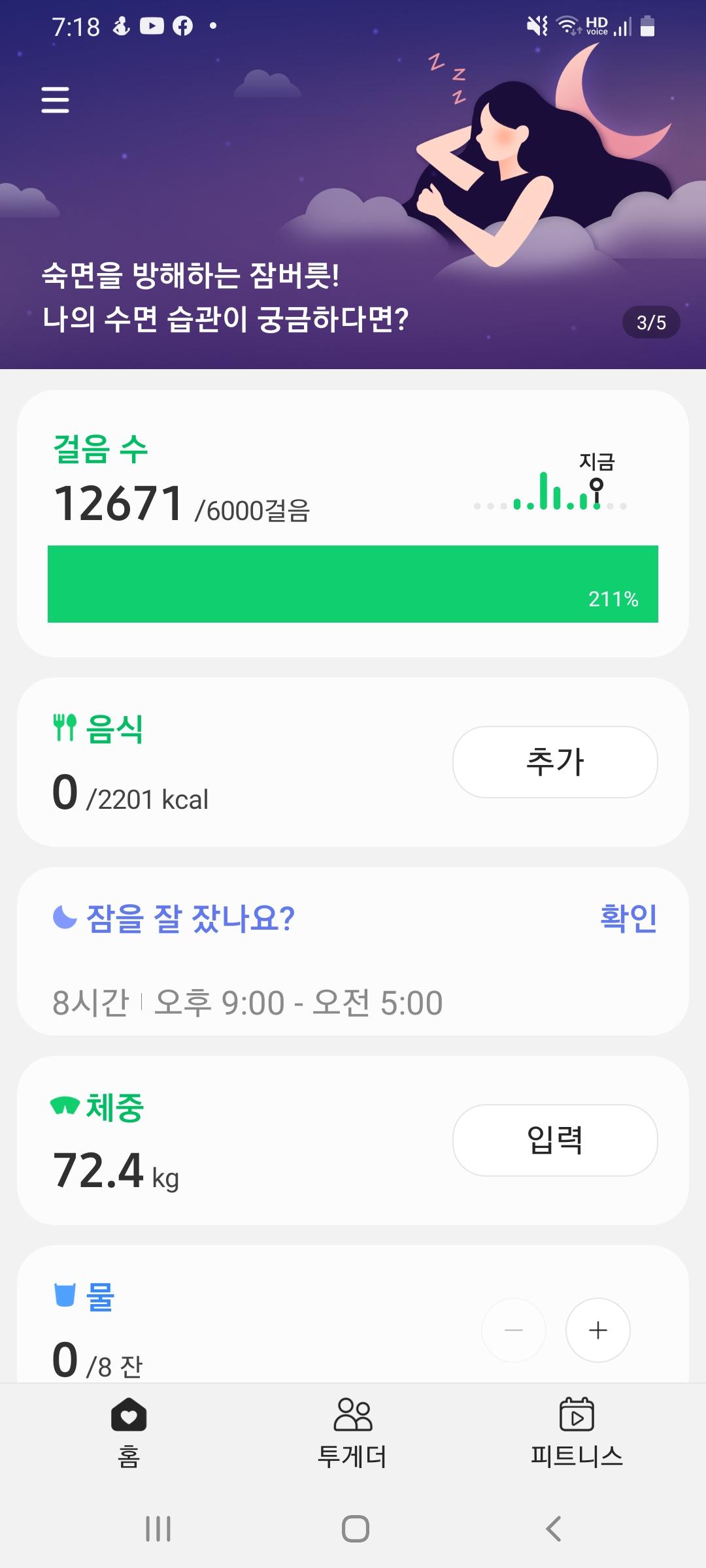This screenshot has width=706, height=1568.
Task: Tap 확인 to confirm sleep time
Action: 628,918
